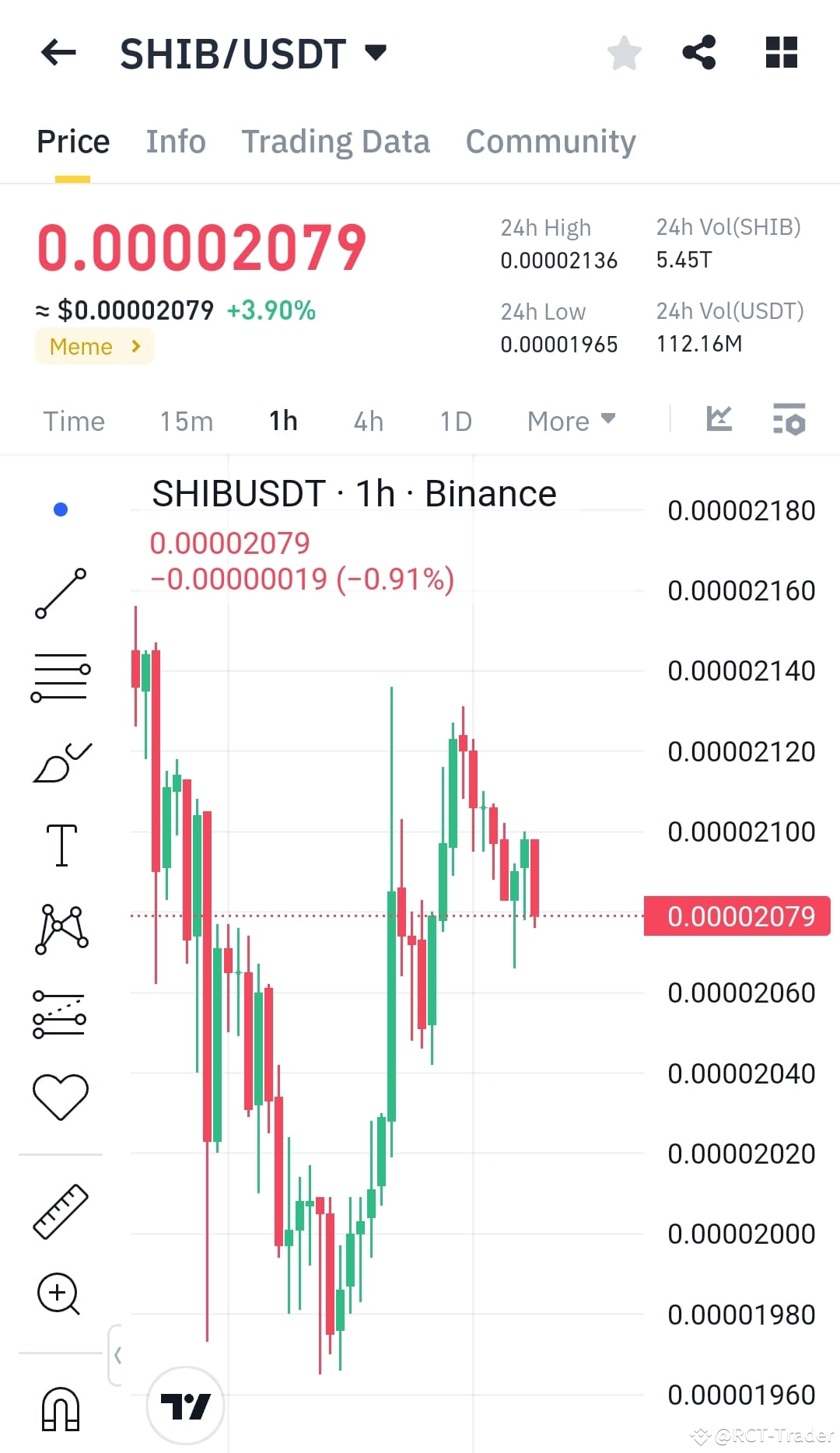Open the XABCD pattern tool
The width and height of the screenshot is (840, 1453).
point(61,930)
